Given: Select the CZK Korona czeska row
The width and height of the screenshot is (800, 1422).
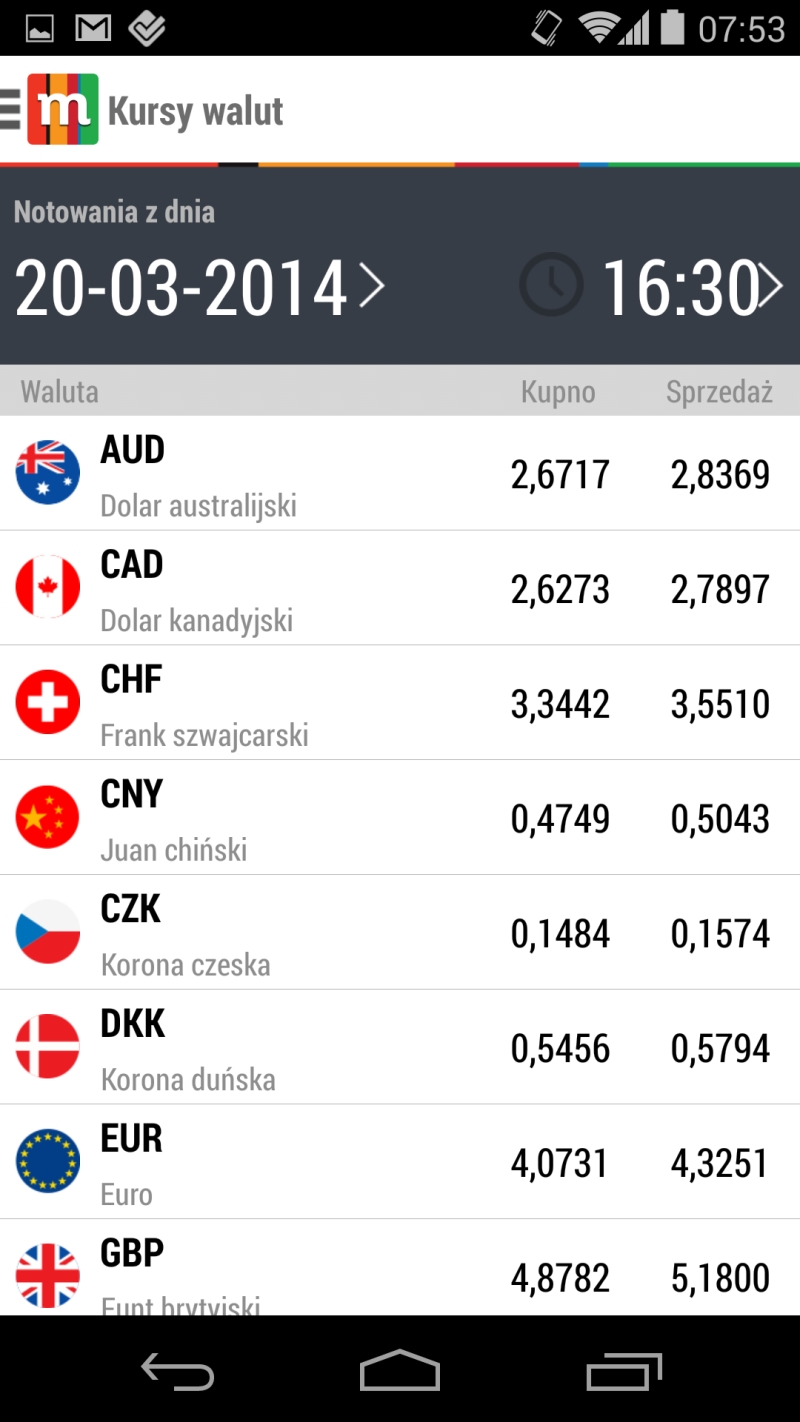Looking at the screenshot, I should point(400,933).
